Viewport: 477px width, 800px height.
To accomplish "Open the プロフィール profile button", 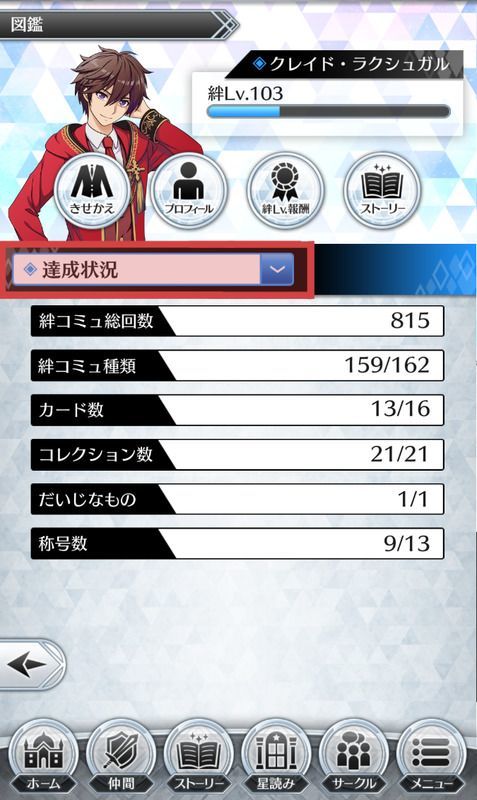I will click(x=189, y=190).
